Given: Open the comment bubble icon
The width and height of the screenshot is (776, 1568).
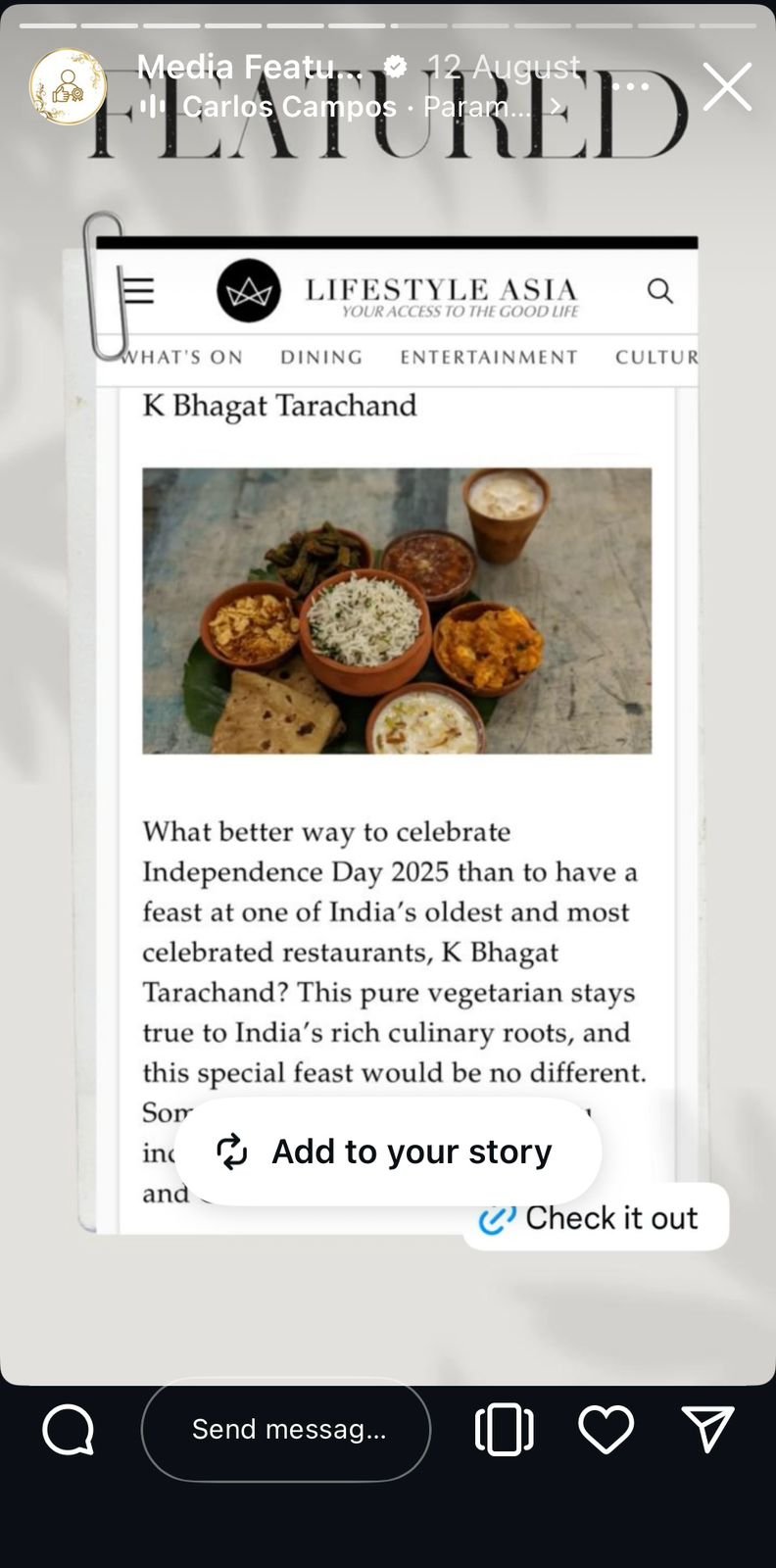Looking at the screenshot, I should (x=69, y=1430).
